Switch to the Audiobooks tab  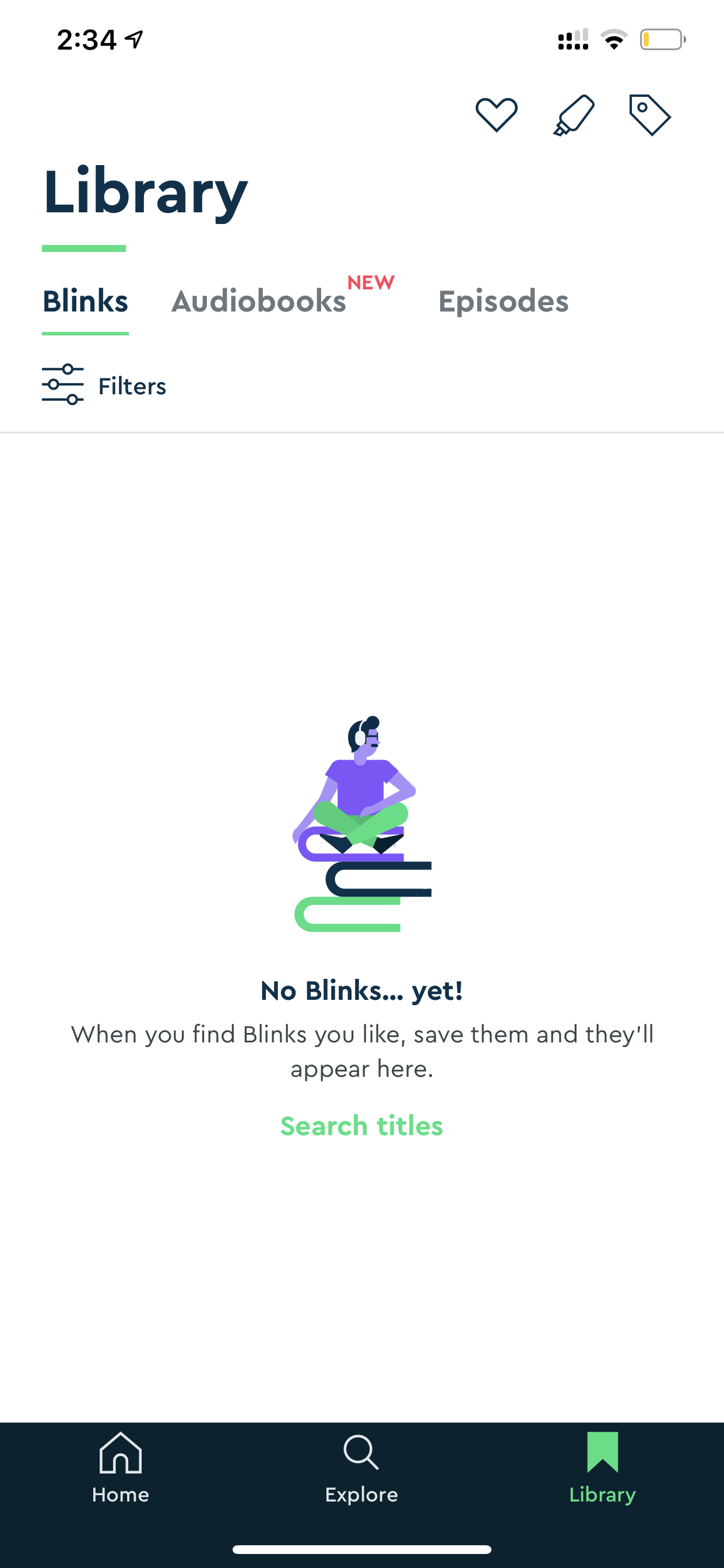coord(259,302)
